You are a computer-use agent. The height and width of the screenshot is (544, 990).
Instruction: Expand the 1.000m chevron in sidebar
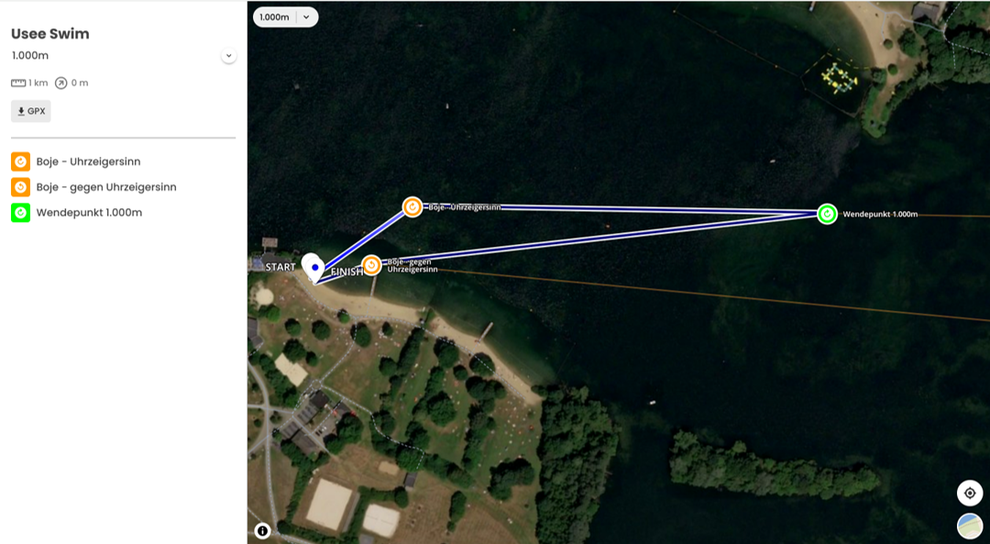[x=229, y=56]
